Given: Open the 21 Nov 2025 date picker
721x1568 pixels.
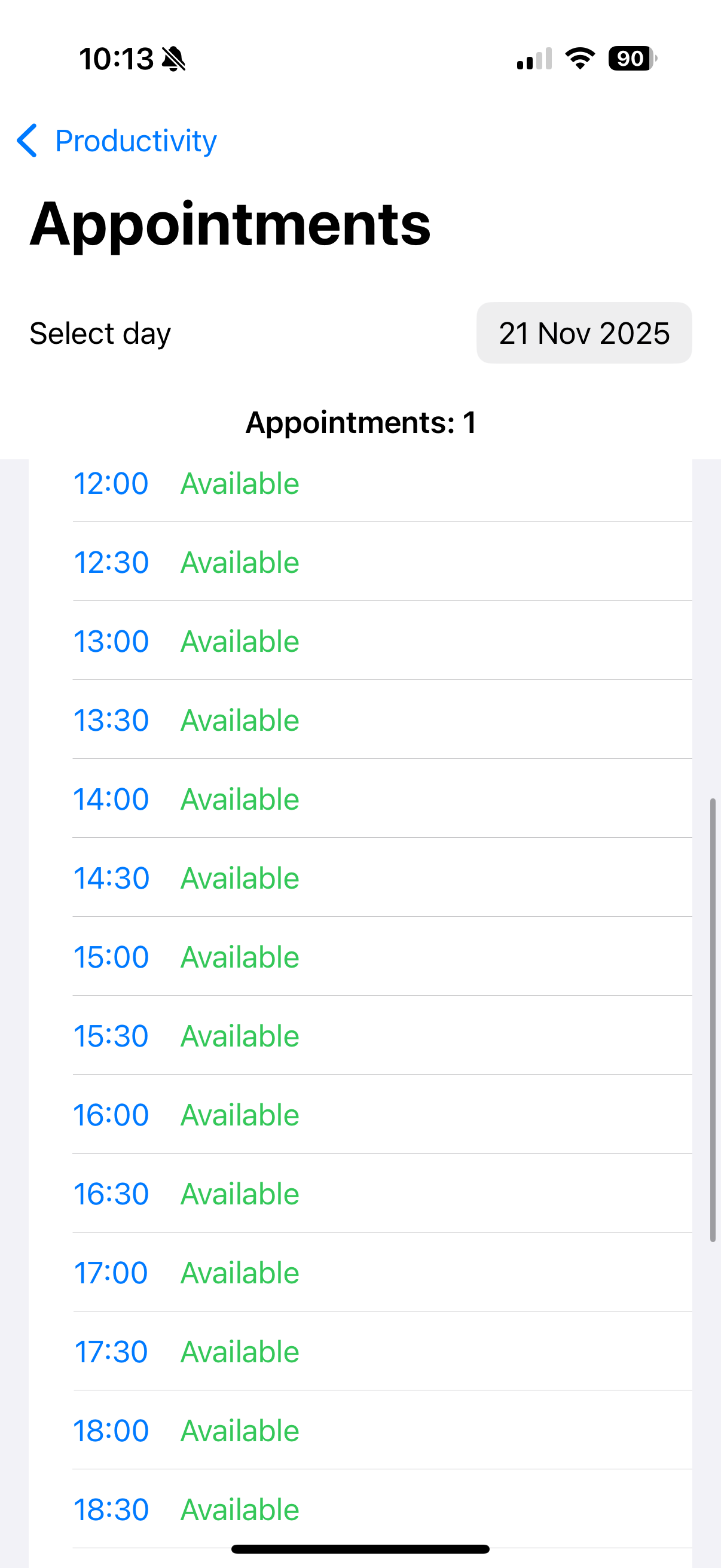Looking at the screenshot, I should pyautogui.click(x=583, y=333).
